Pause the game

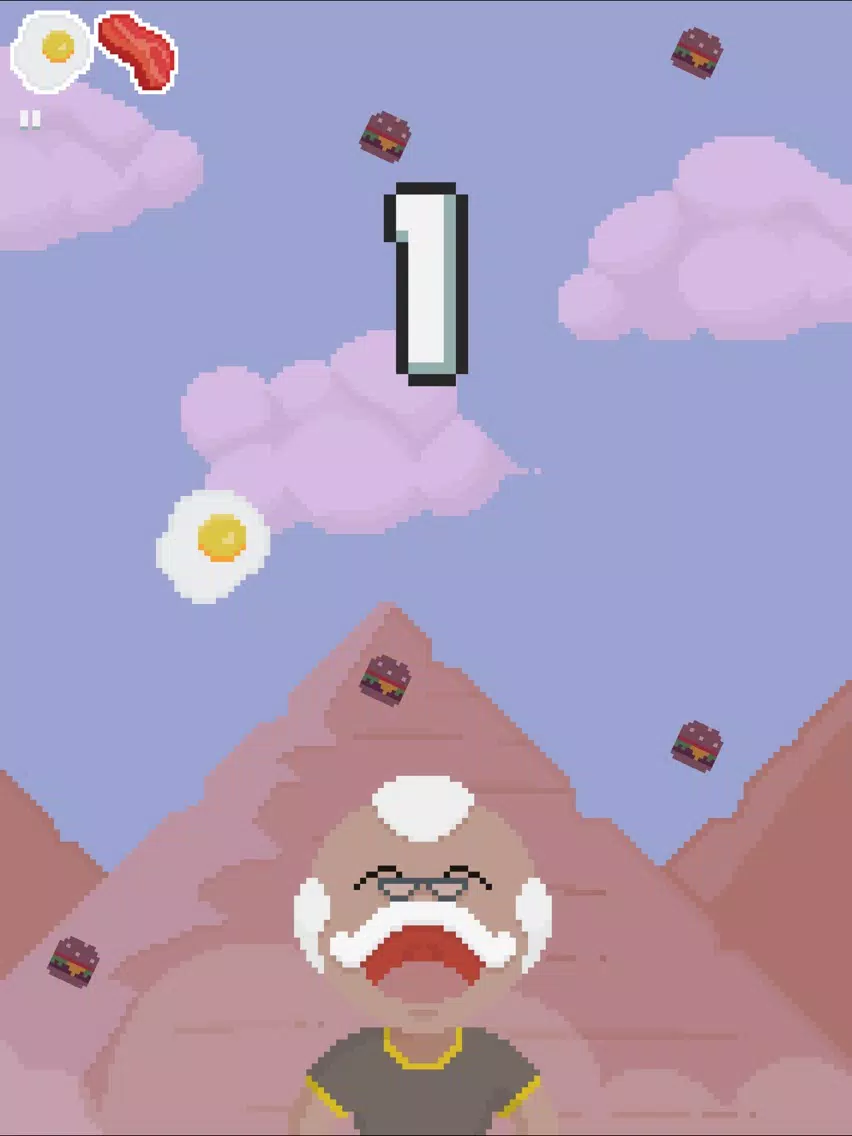tap(31, 120)
